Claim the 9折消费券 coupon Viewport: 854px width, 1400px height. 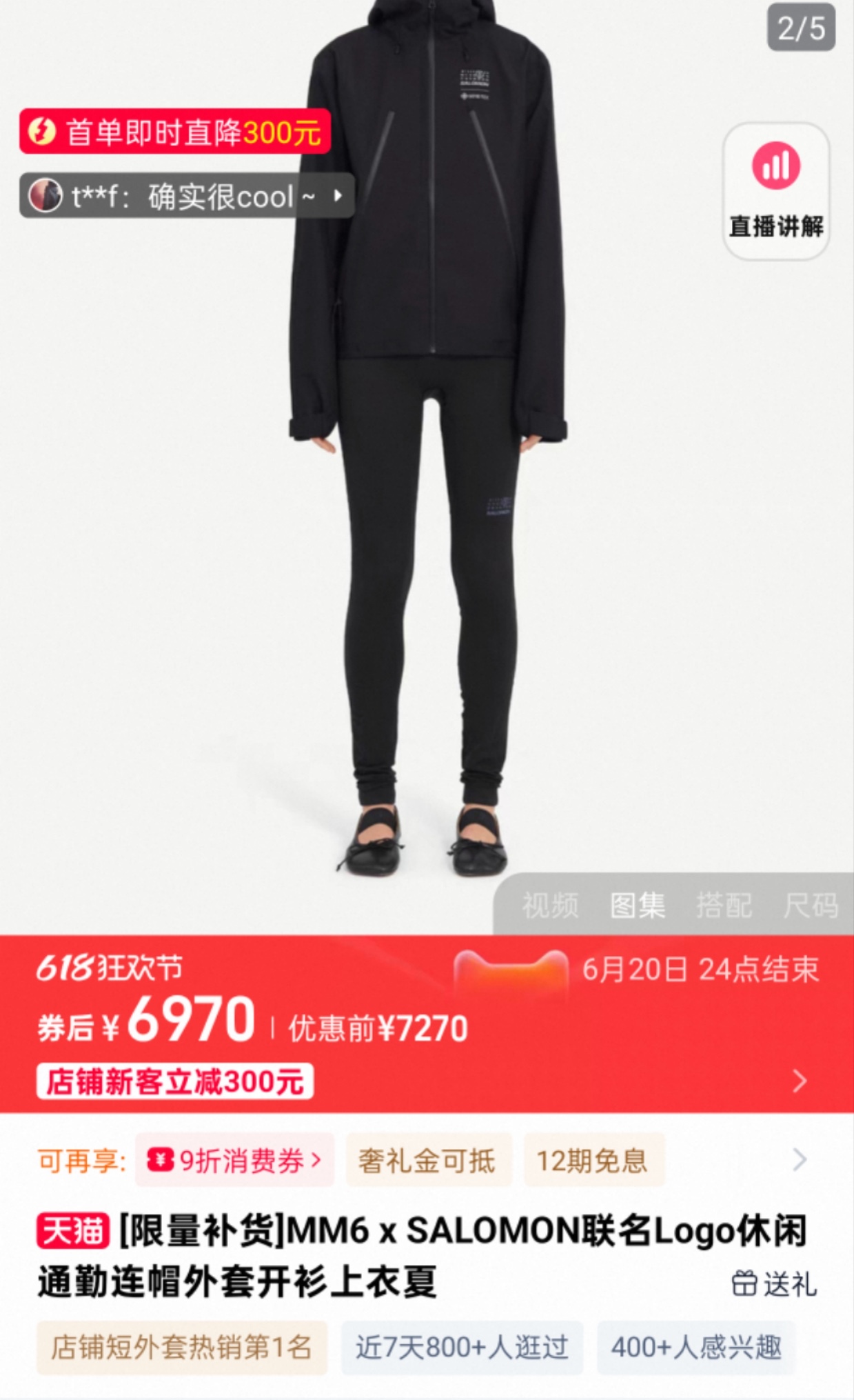pos(234,1161)
